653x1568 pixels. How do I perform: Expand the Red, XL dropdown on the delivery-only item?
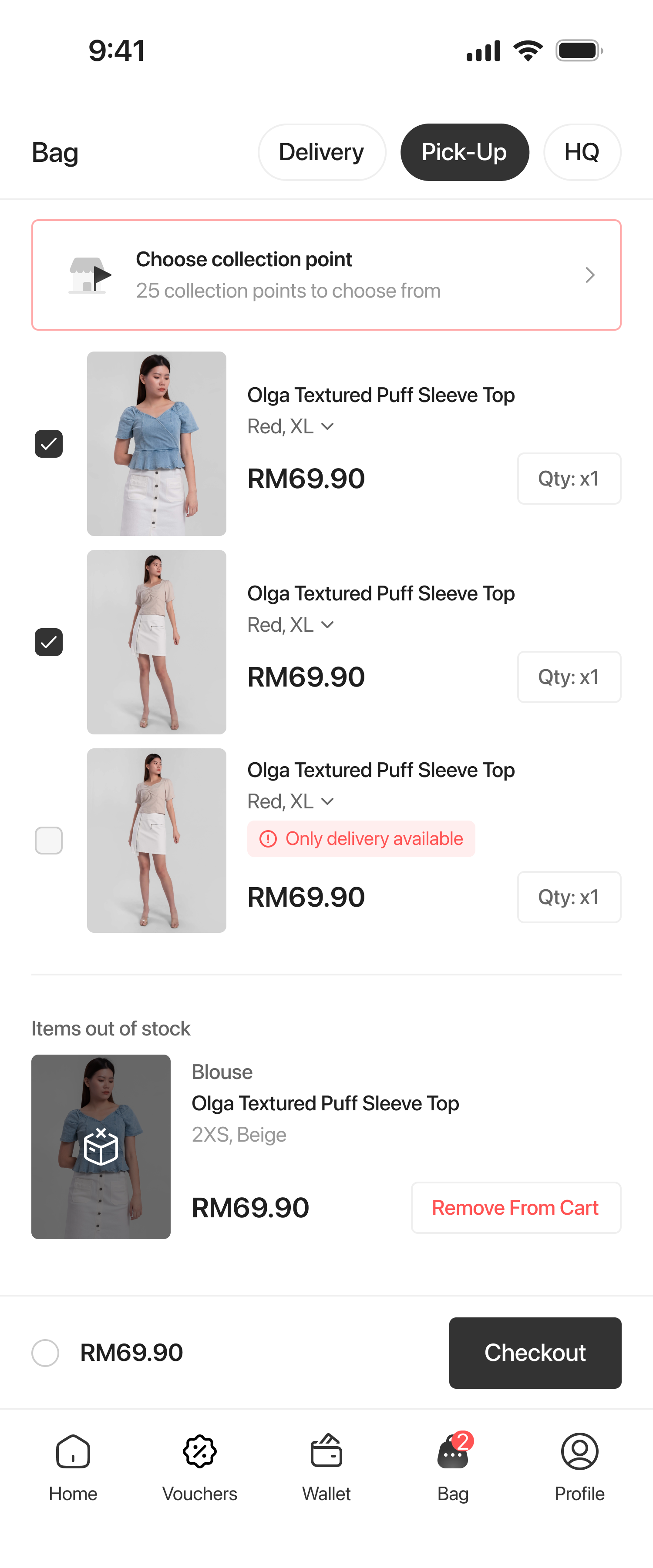coord(291,802)
